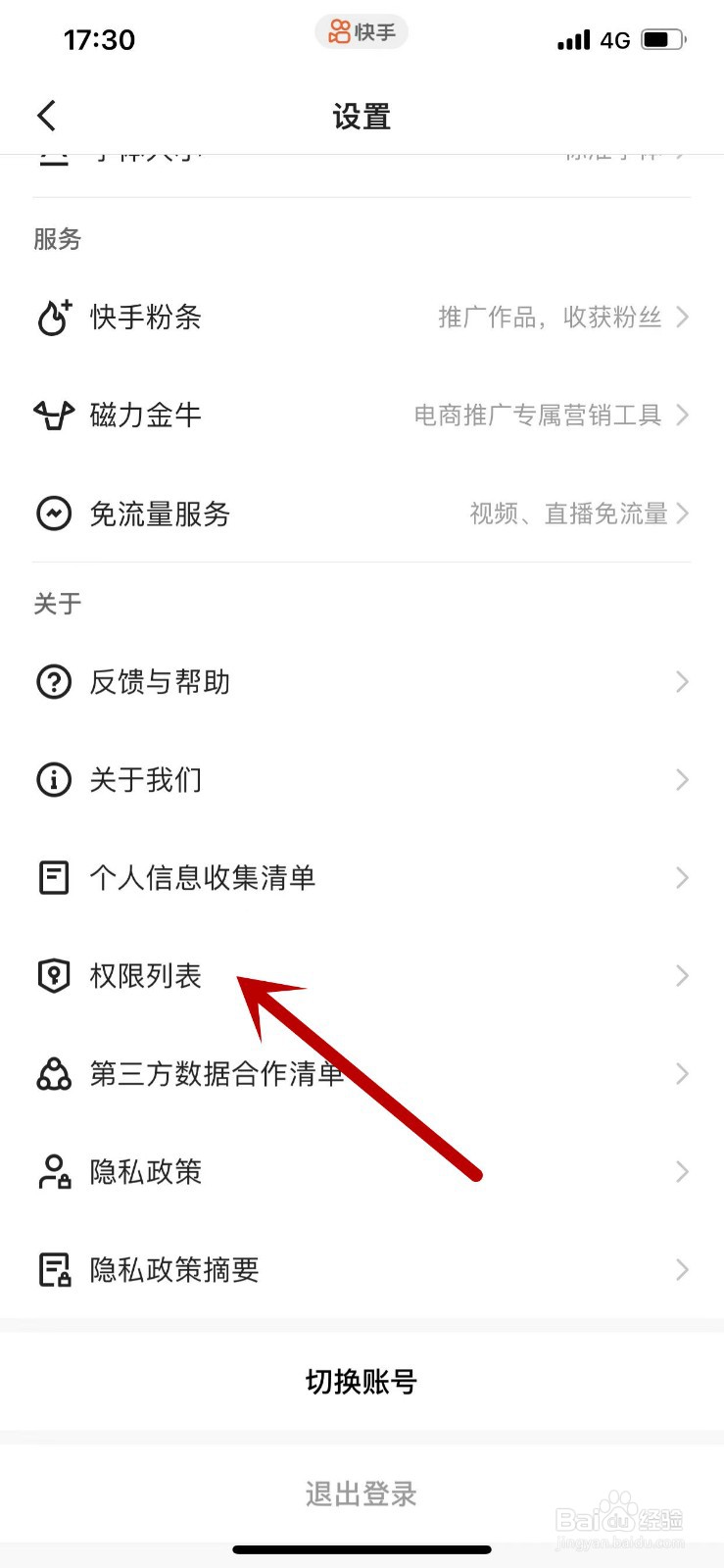Open 权限列表 using its right chevron

tap(682, 976)
